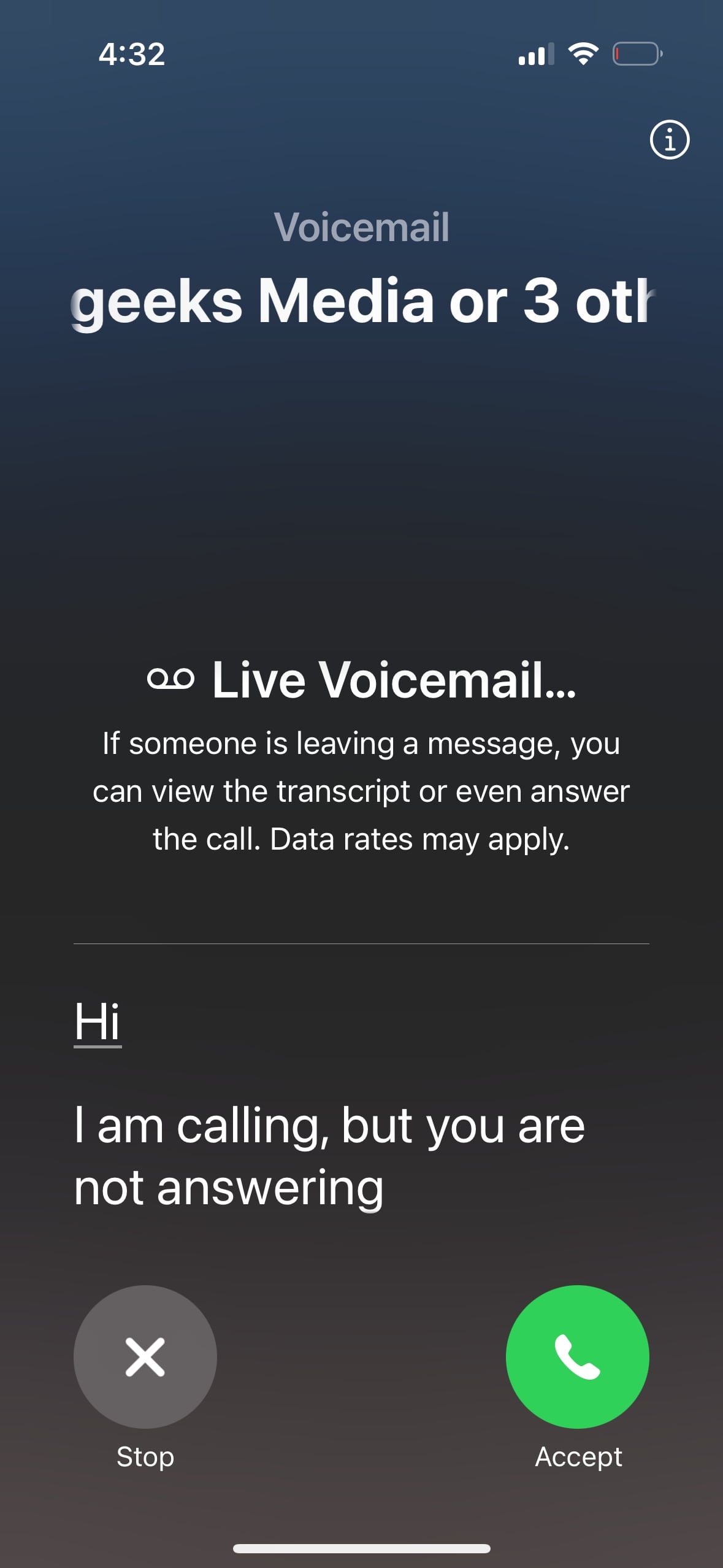Tap the clock showing 4:32
The image size is (723, 1568).
point(131,55)
